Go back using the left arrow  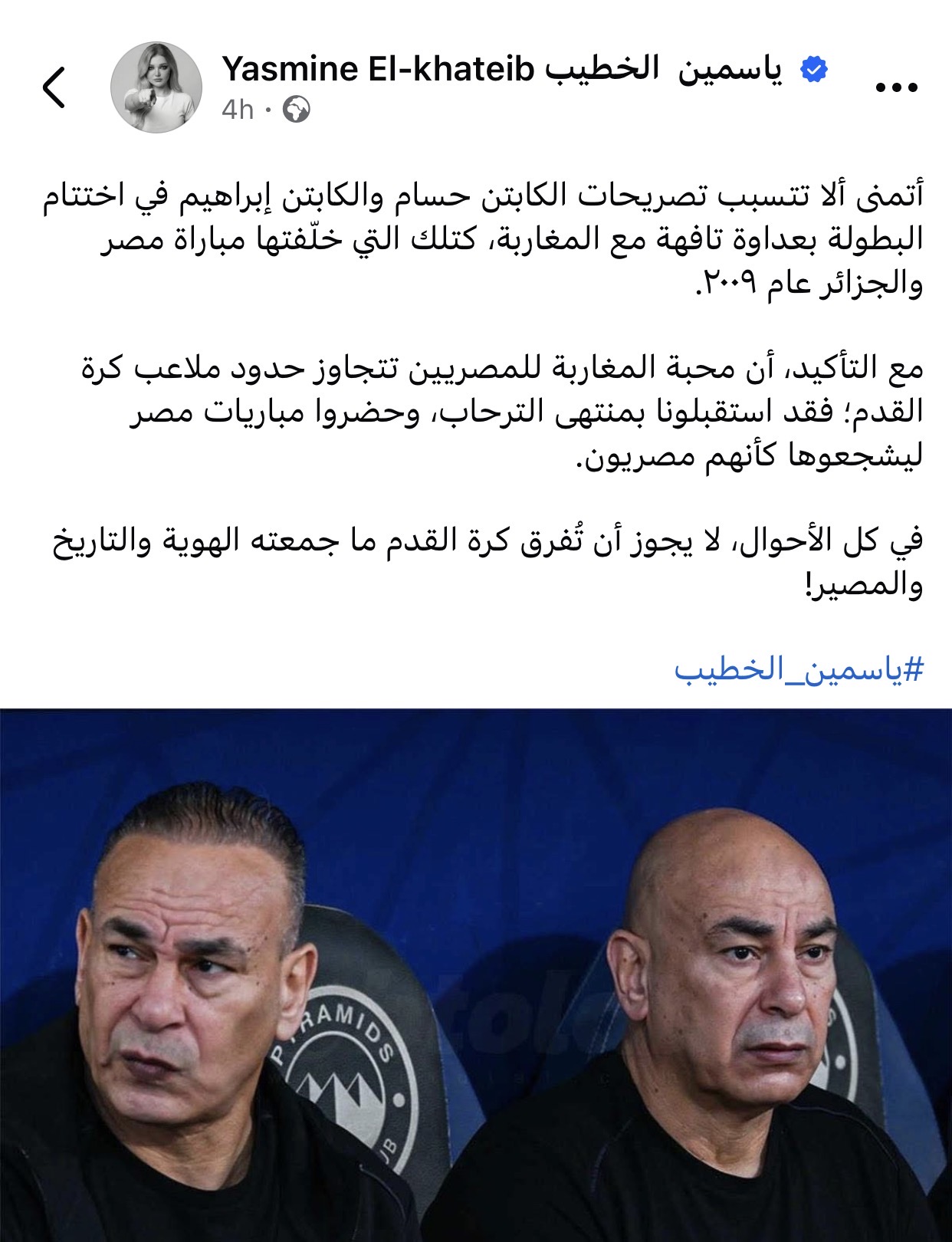(x=55, y=87)
